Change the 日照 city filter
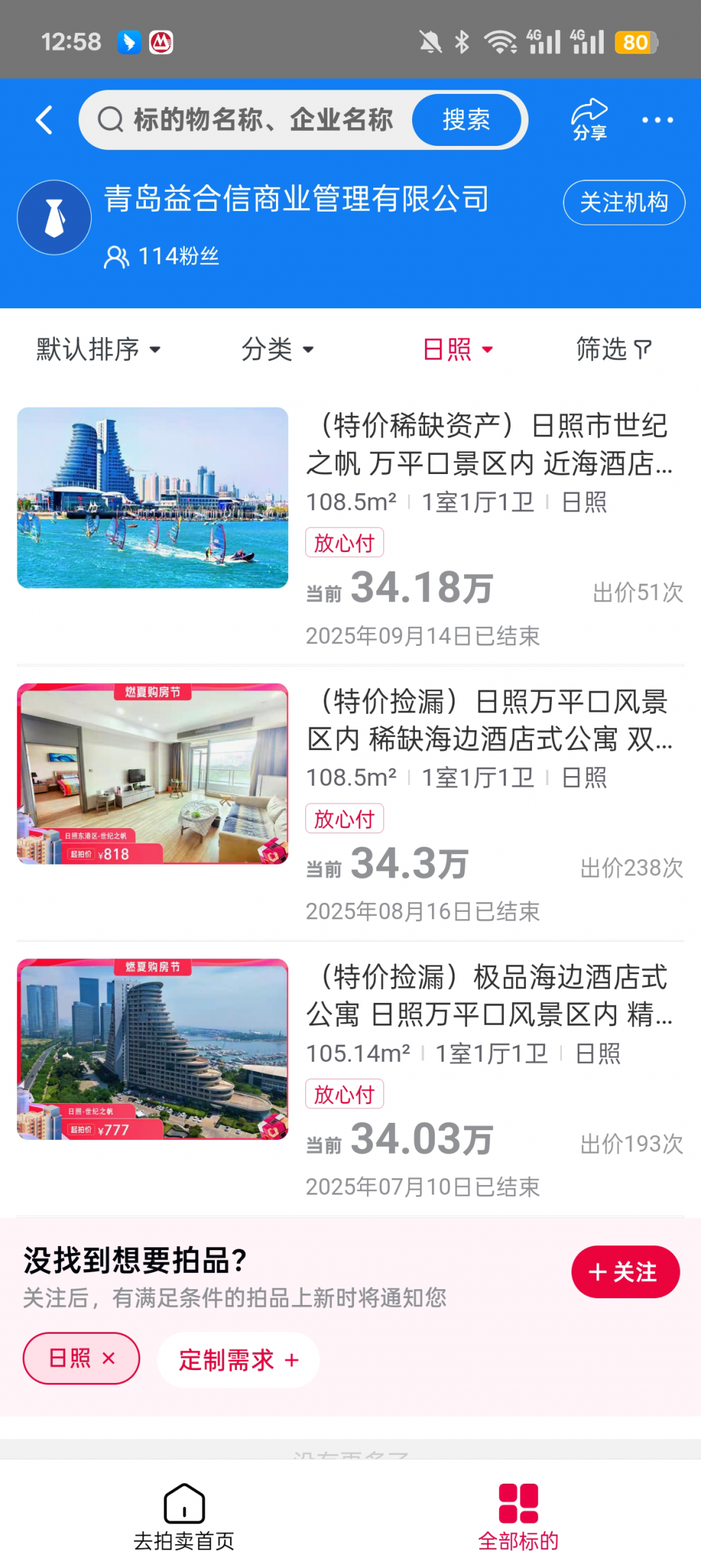Viewport: 701px width, 1568px height. click(x=457, y=349)
